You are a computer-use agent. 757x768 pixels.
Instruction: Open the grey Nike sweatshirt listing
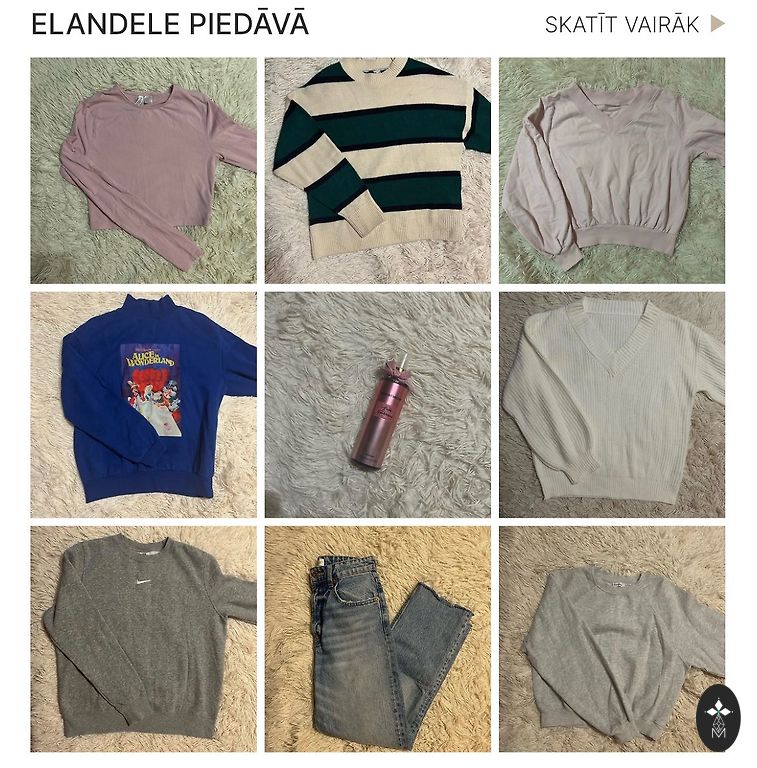click(143, 638)
